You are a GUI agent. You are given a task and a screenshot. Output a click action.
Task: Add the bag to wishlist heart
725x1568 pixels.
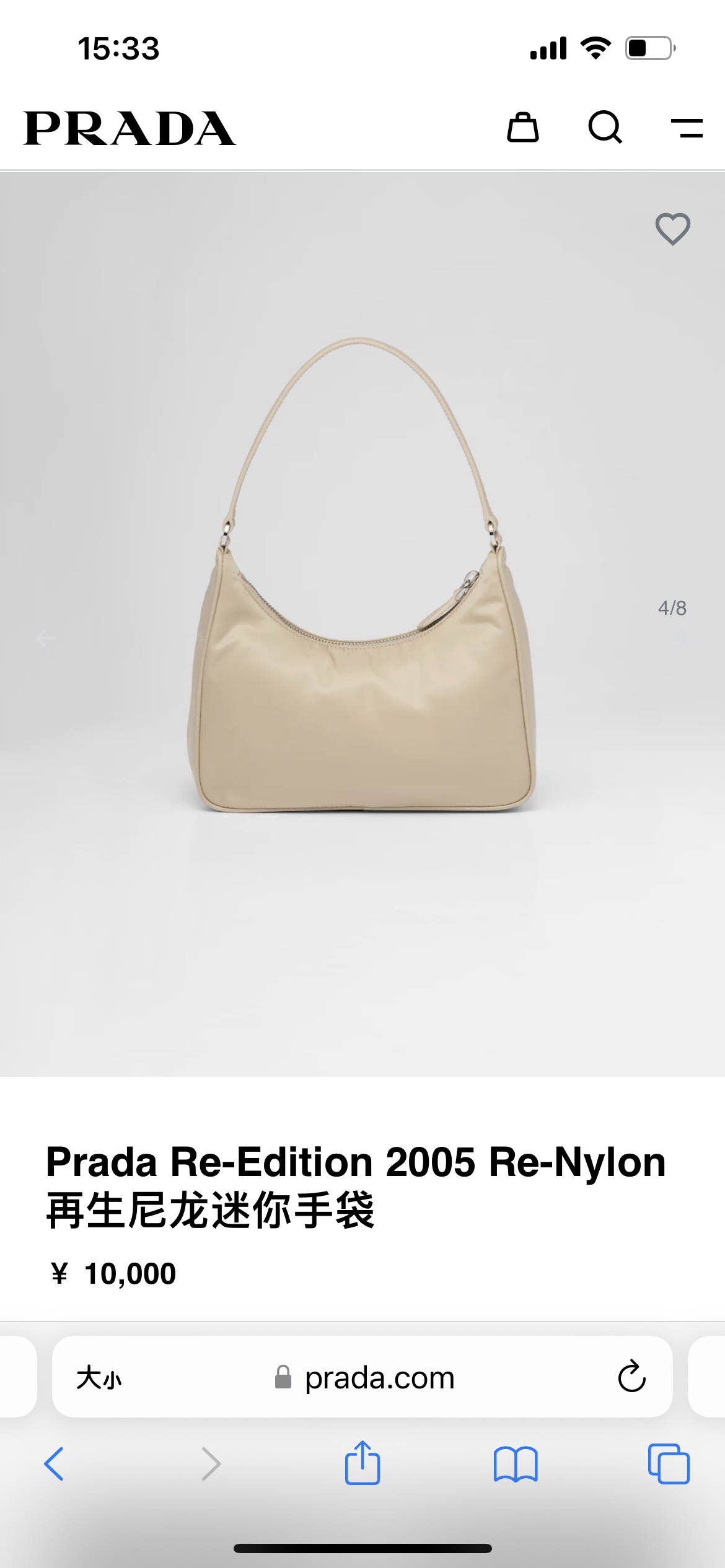(672, 229)
